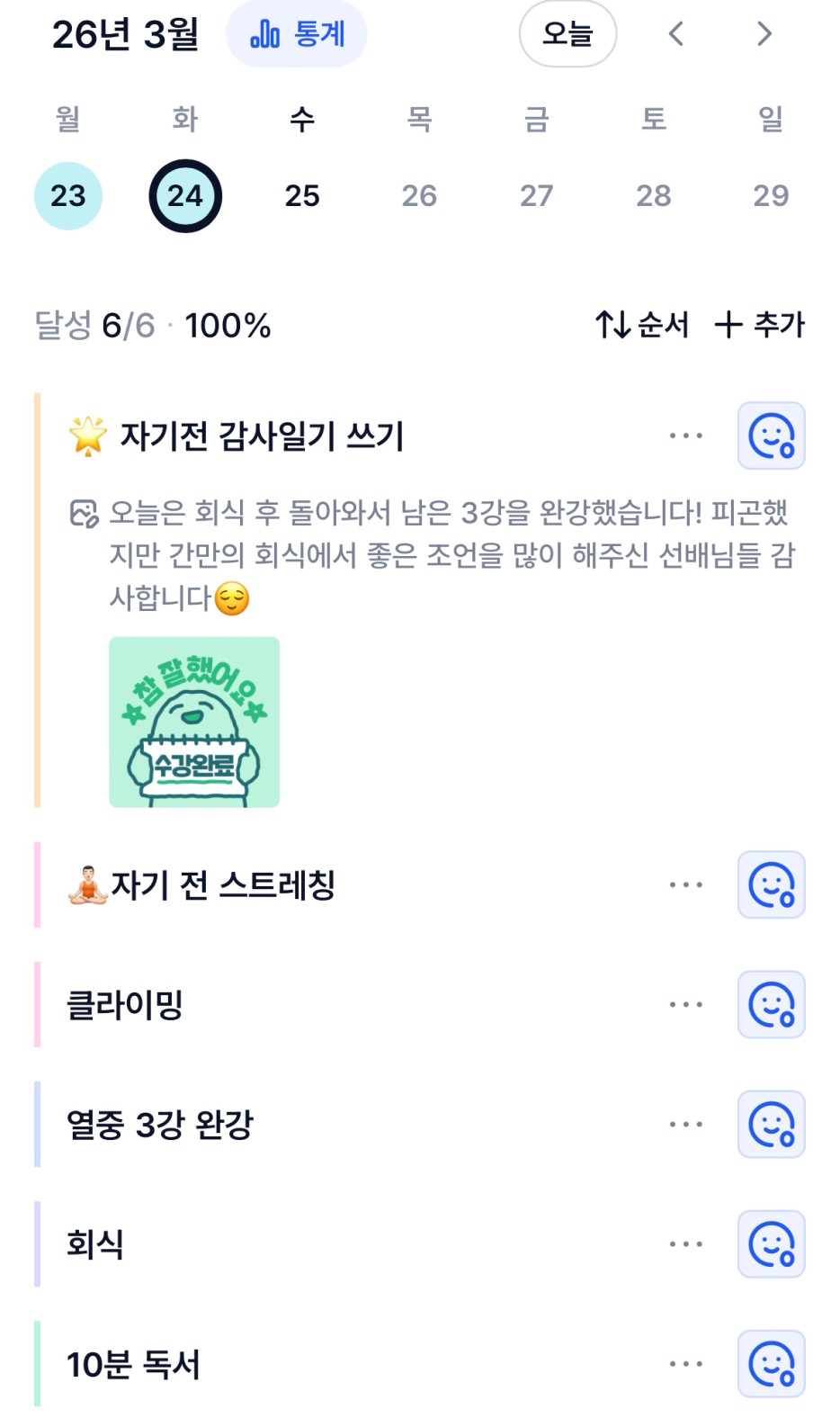Select date 27 in the week row
Image resolution: width=840 pixels, height=1418 pixels.
(536, 195)
